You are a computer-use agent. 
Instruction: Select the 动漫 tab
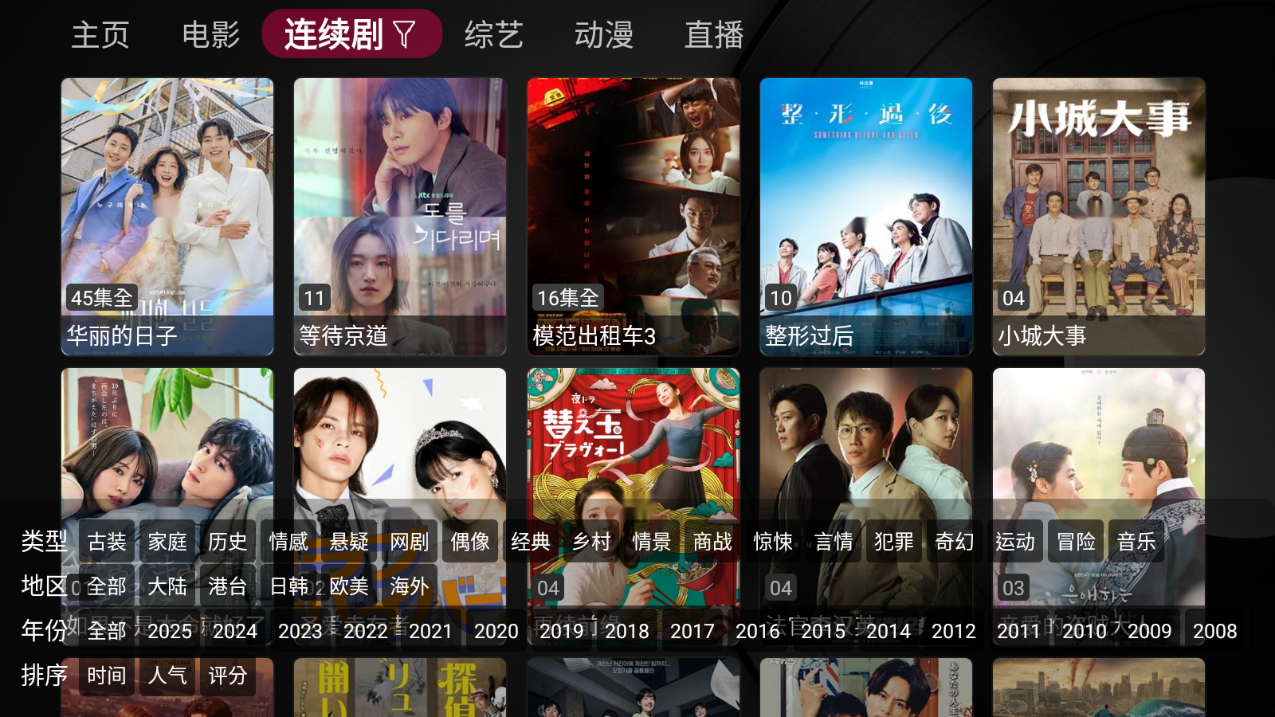click(x=604, y=35)
